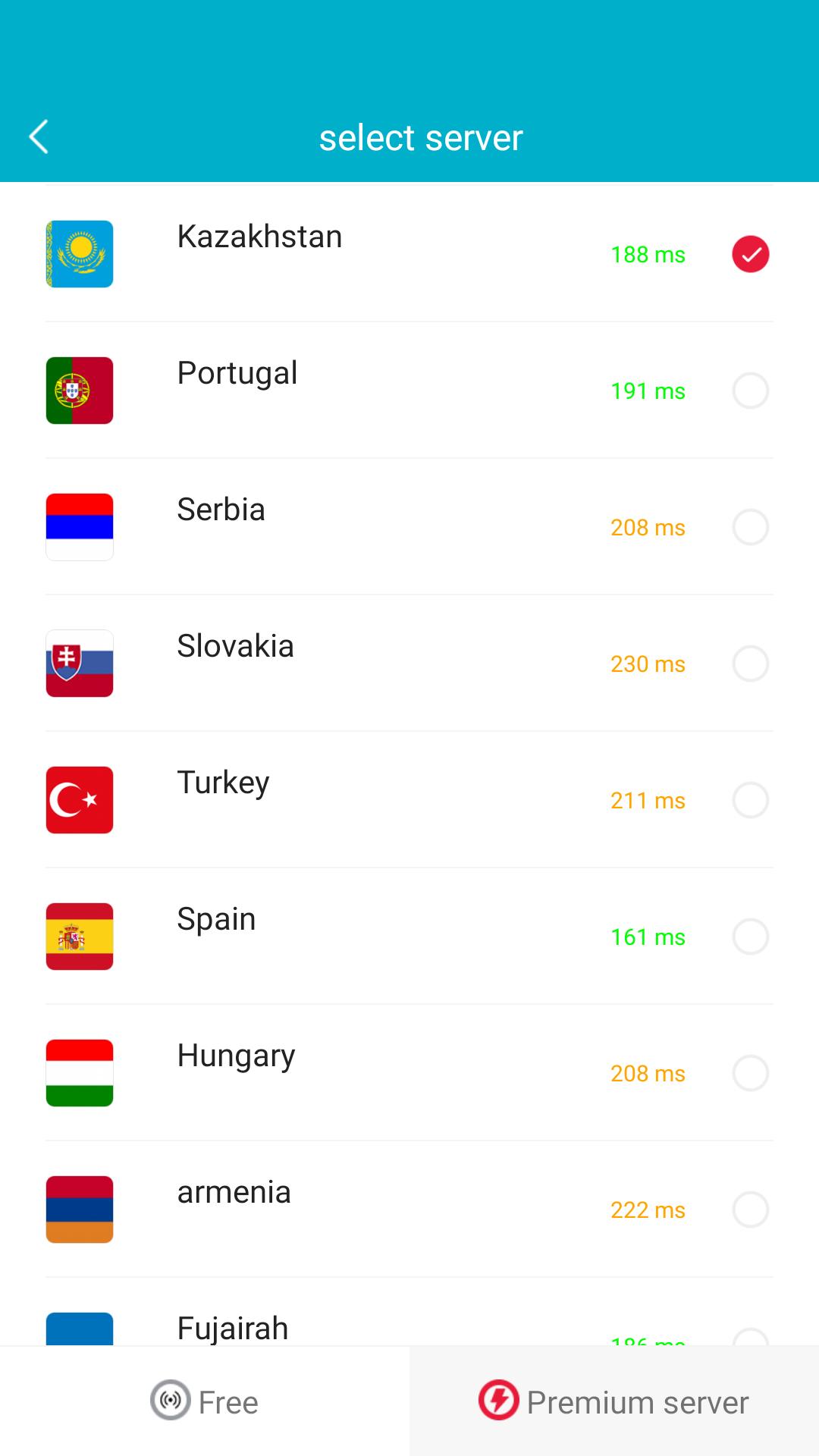This screenshot has width=819, height=1456.
Task: Tap the selected Kazakhstan server
Action: [x=409, y=254]
